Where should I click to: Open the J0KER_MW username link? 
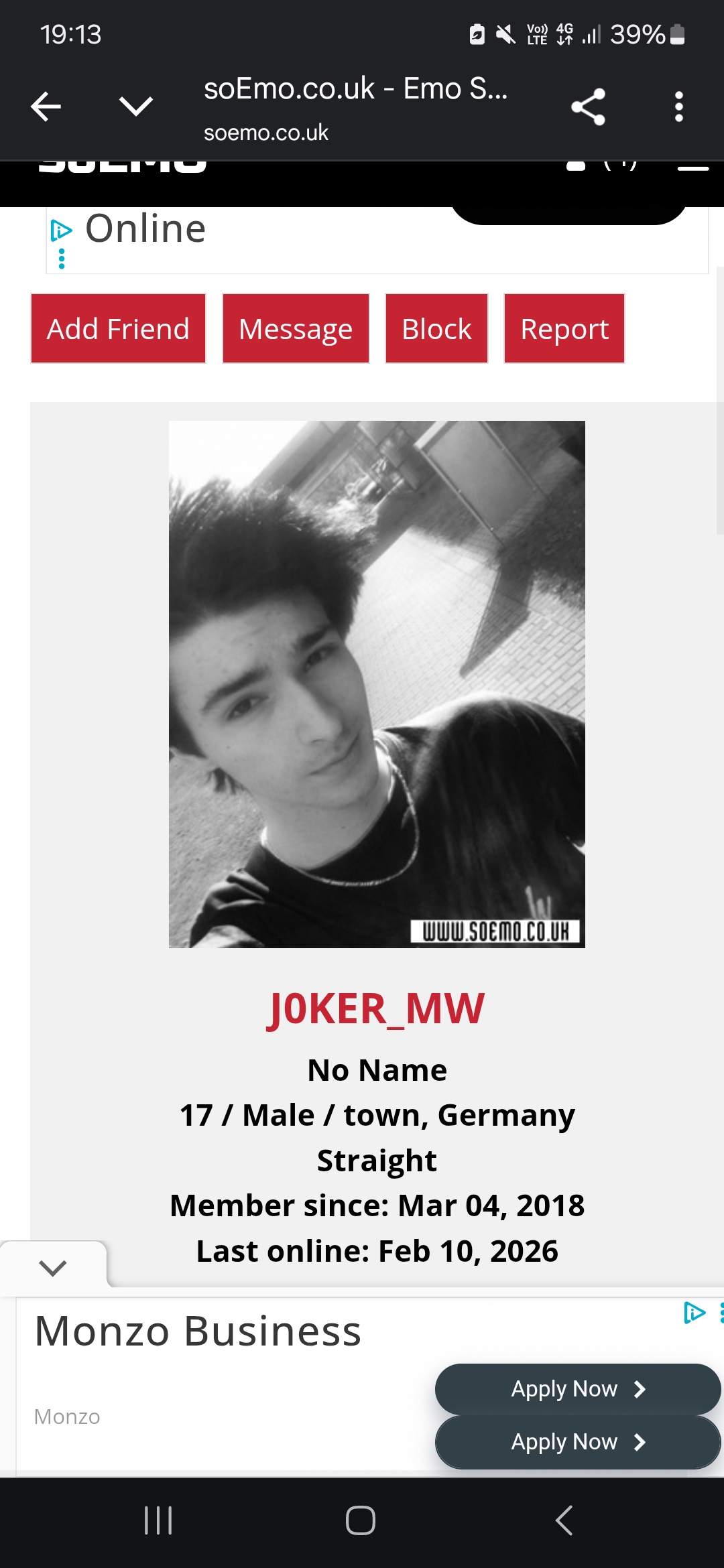tap(376, 1009)
